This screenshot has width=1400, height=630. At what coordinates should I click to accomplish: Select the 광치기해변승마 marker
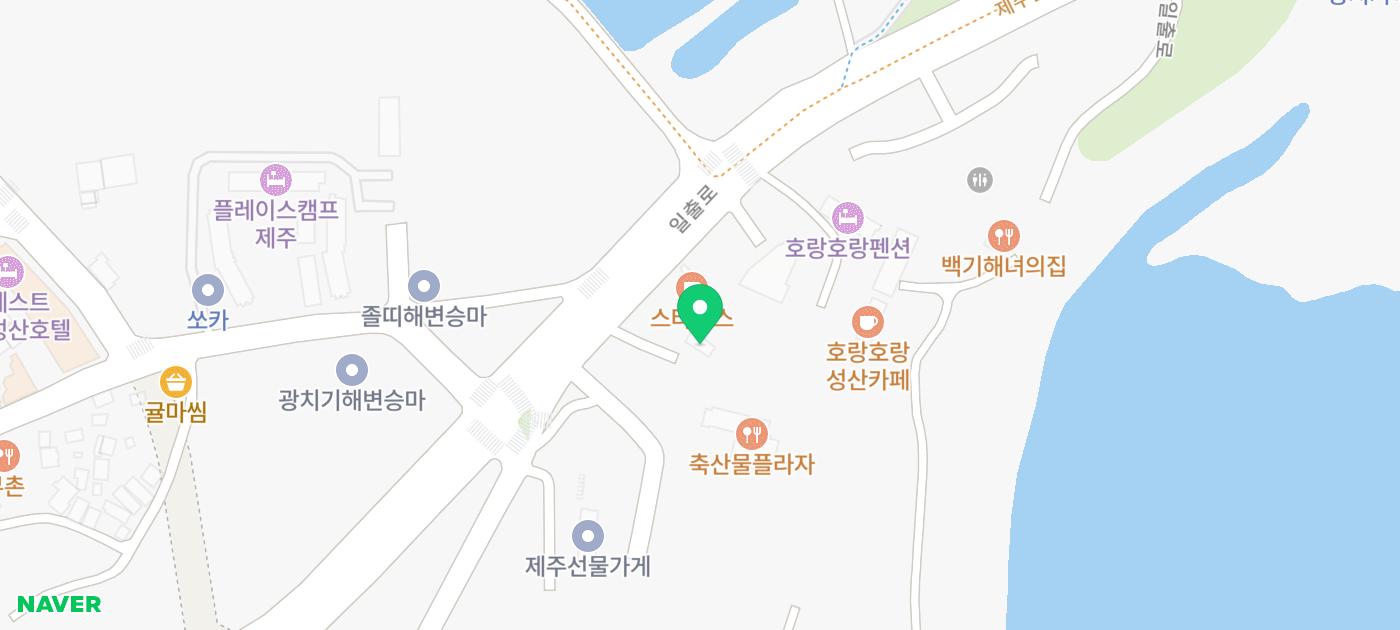pos(351,371)
